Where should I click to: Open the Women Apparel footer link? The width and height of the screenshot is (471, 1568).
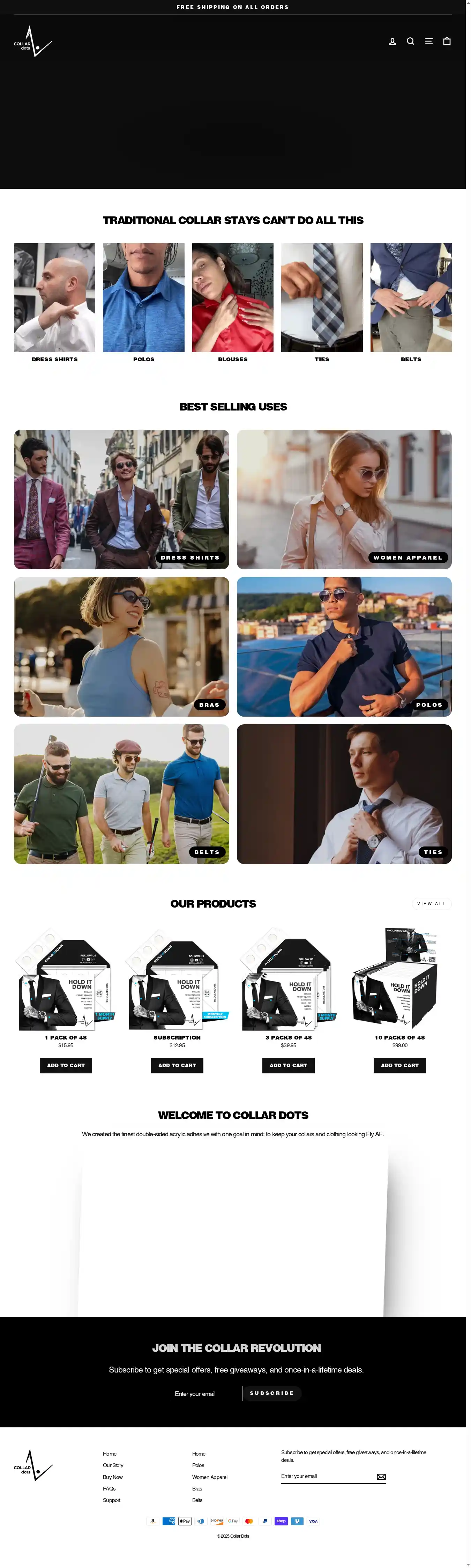[210, 1477]
